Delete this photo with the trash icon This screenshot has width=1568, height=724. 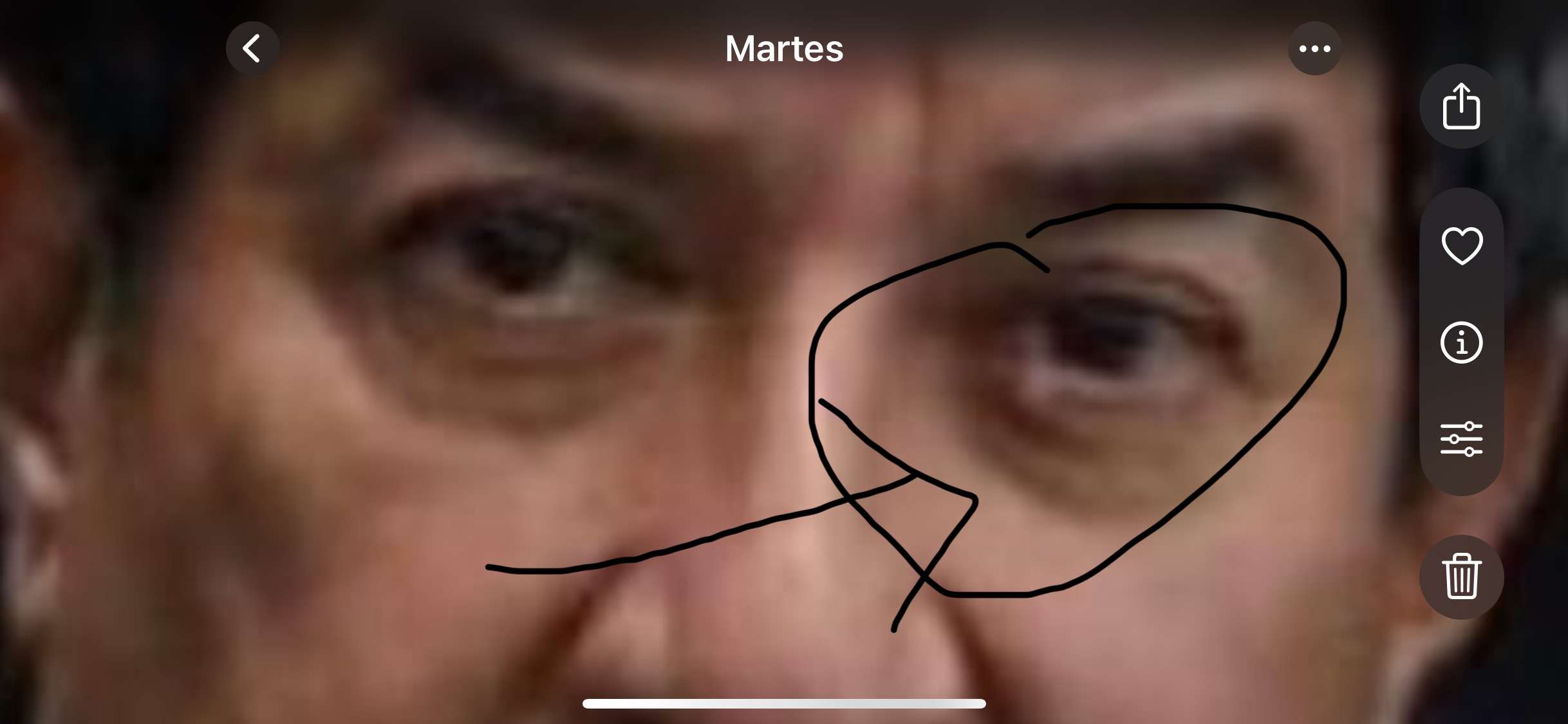point(1461,577)
